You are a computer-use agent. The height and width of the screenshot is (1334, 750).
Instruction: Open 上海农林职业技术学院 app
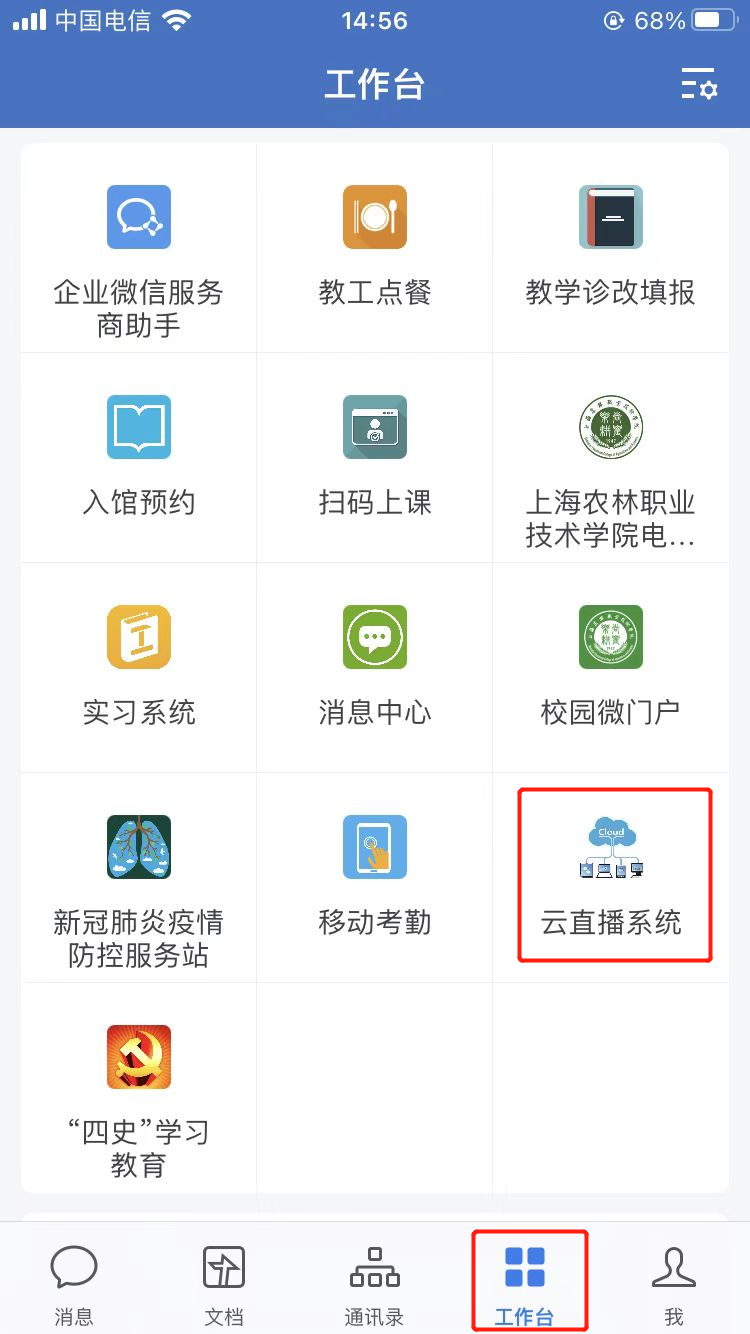pos(610,460)
